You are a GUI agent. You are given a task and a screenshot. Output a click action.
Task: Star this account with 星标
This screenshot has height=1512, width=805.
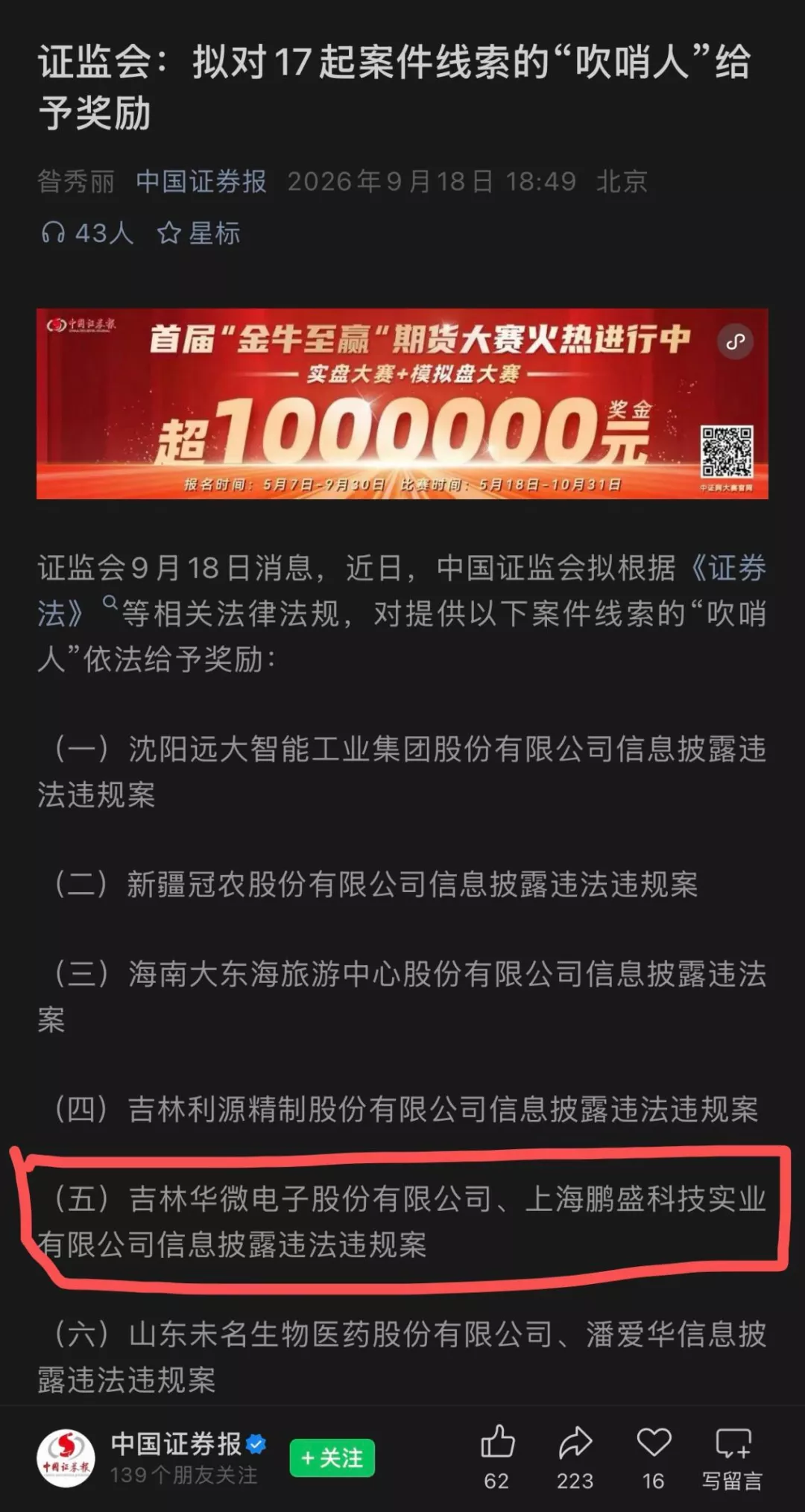click(x=199, y=233)
